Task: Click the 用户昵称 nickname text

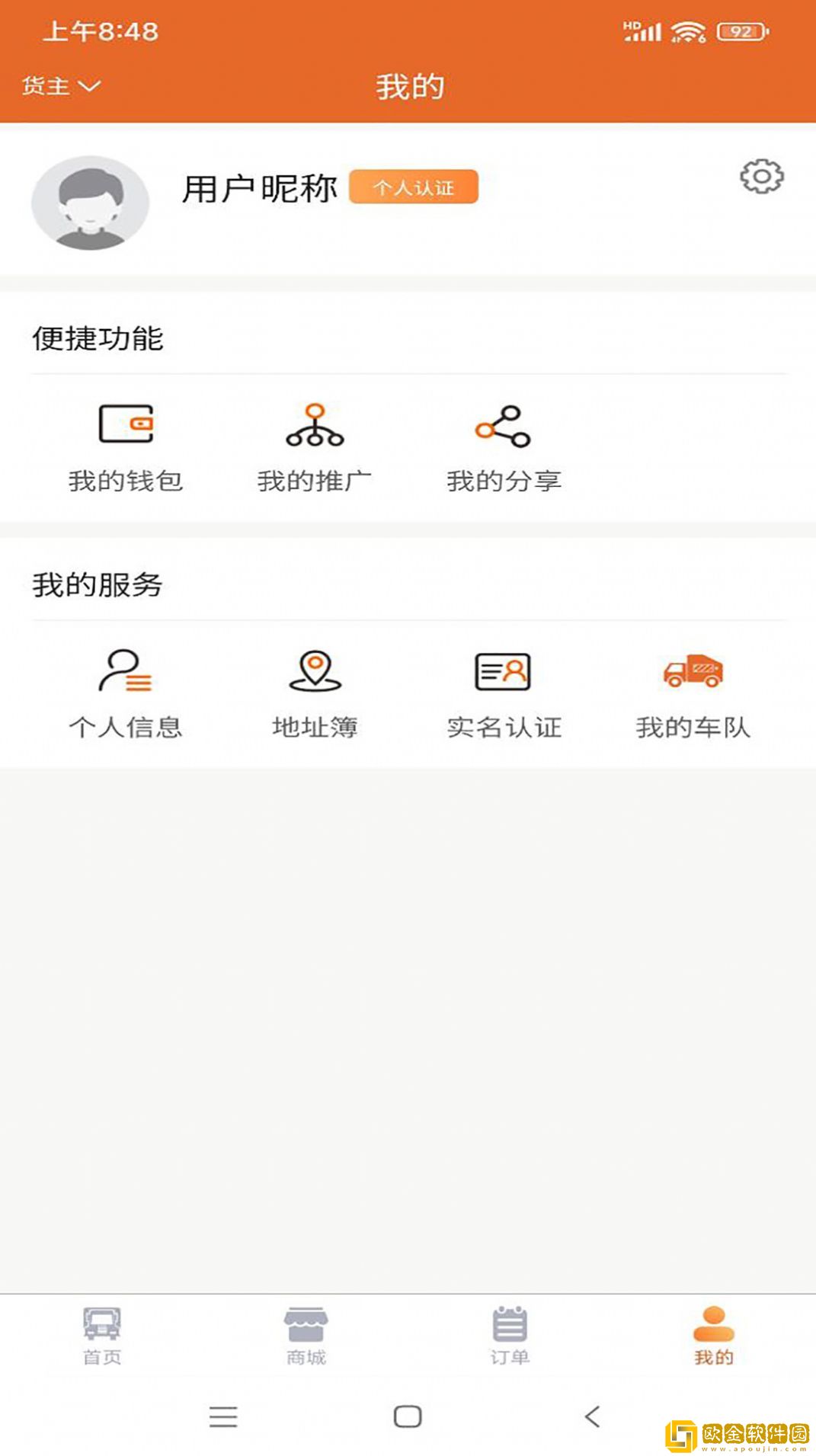Action: pyautogui.click(x=258, y=189)
